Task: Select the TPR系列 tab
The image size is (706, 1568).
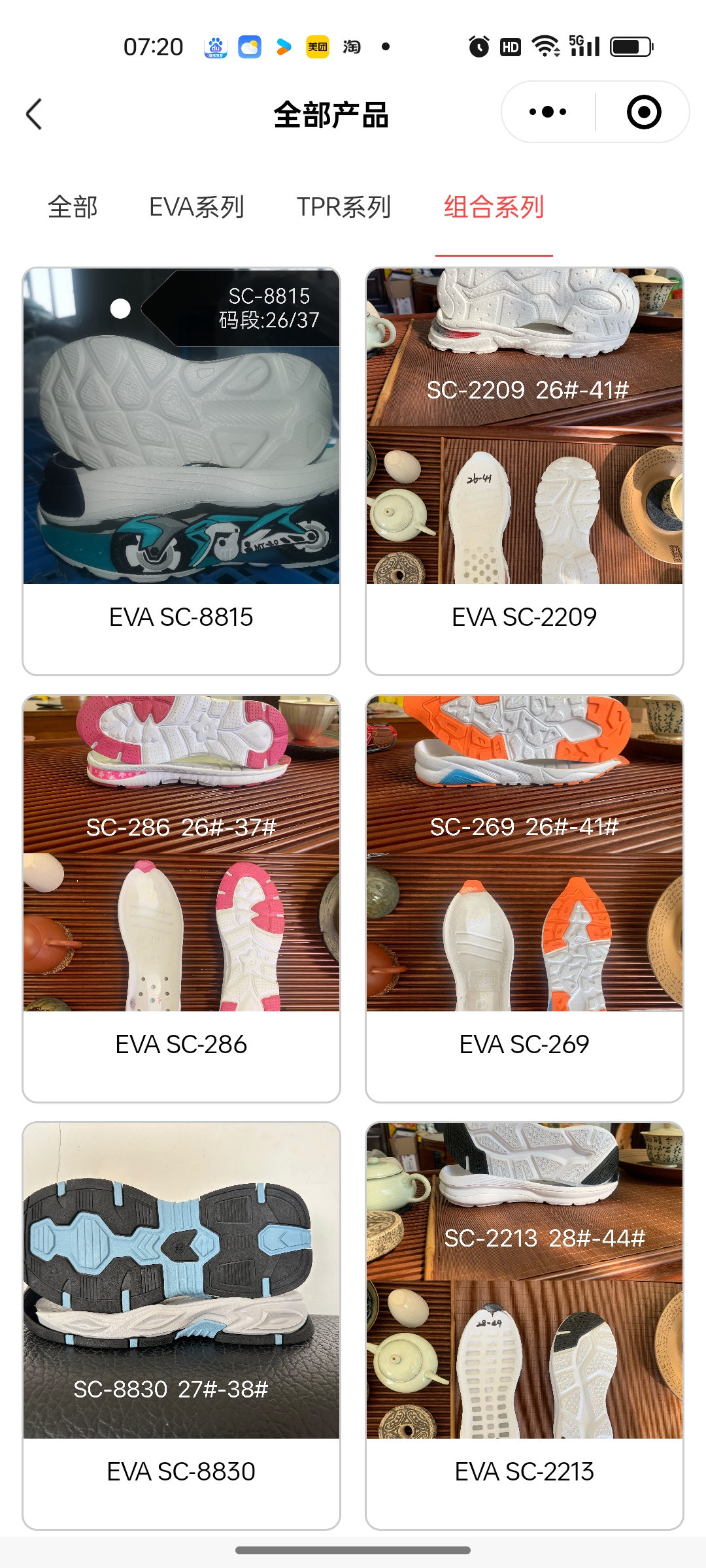Action: (x=344, y=207)
